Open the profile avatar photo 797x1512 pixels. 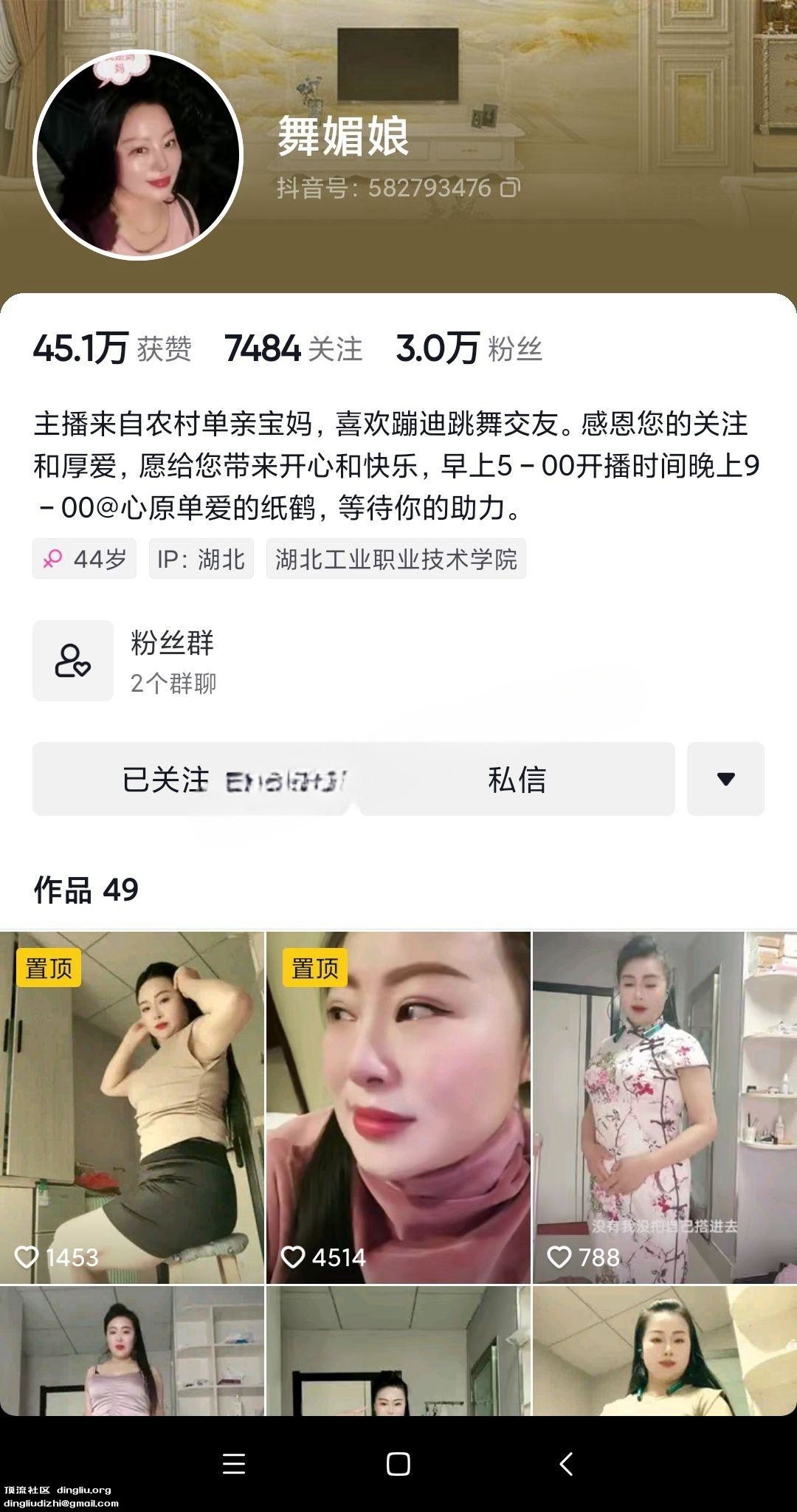(138, 155)
